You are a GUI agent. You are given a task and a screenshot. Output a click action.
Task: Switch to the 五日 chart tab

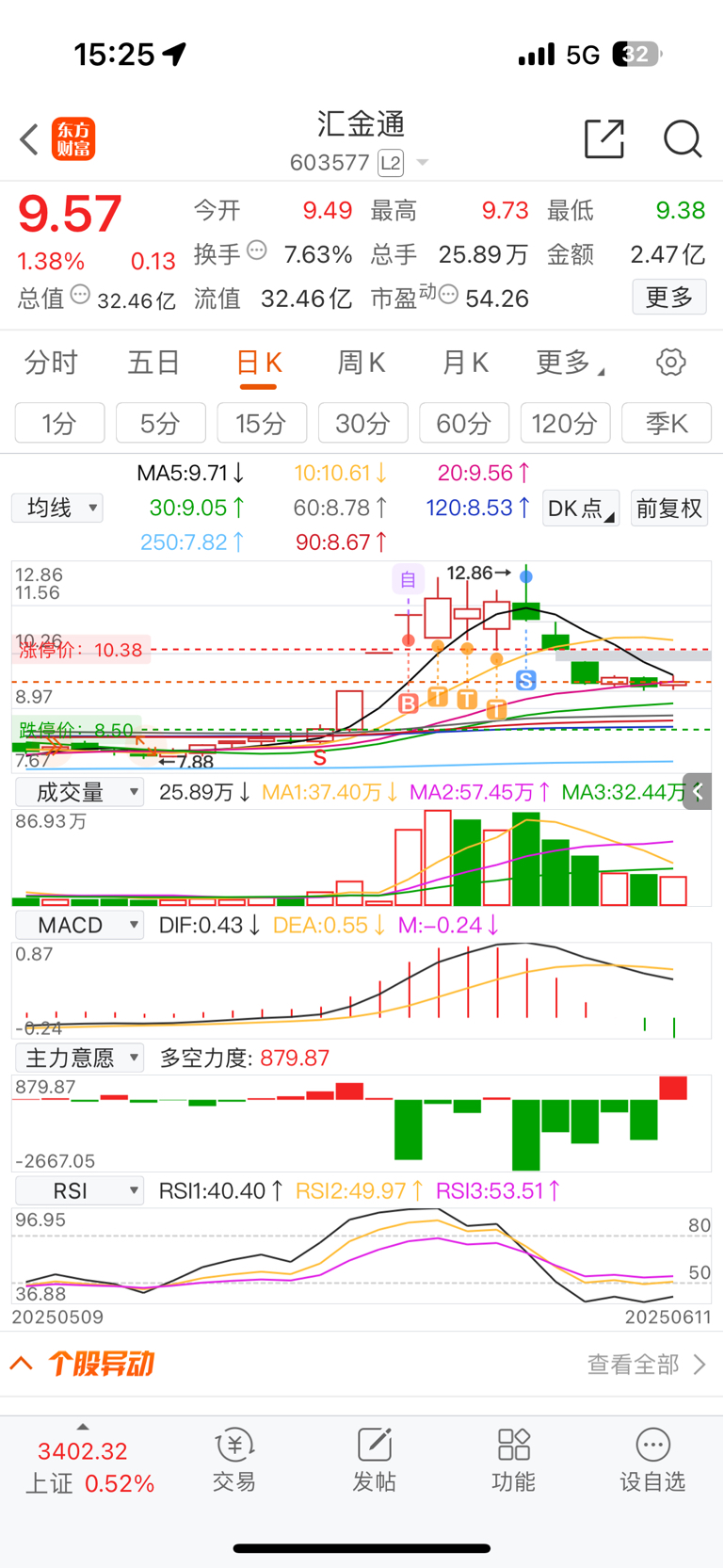(153, 363)
